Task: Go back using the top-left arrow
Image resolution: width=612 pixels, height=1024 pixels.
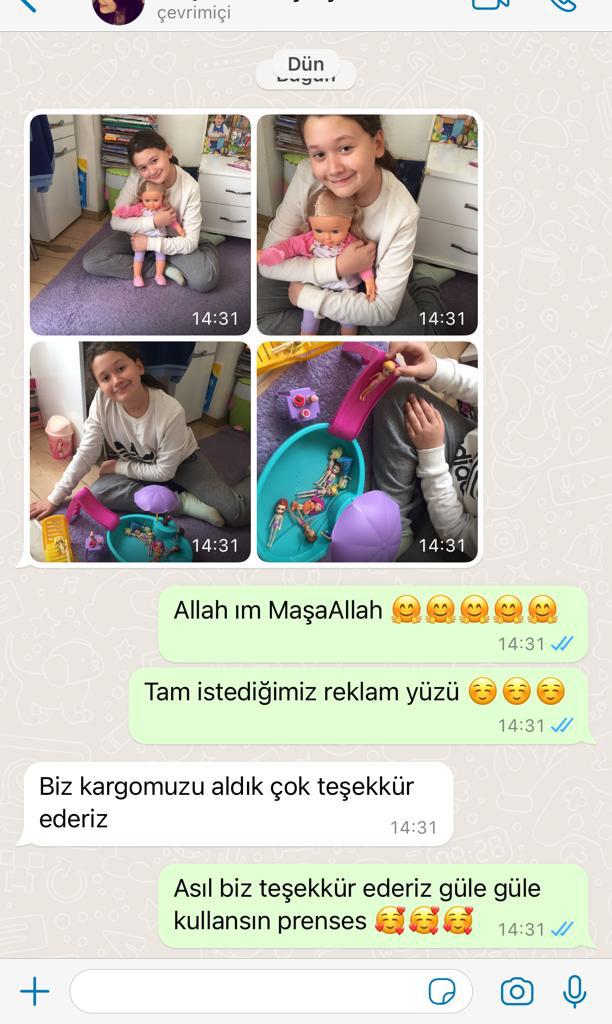Action: pos(26,5)
